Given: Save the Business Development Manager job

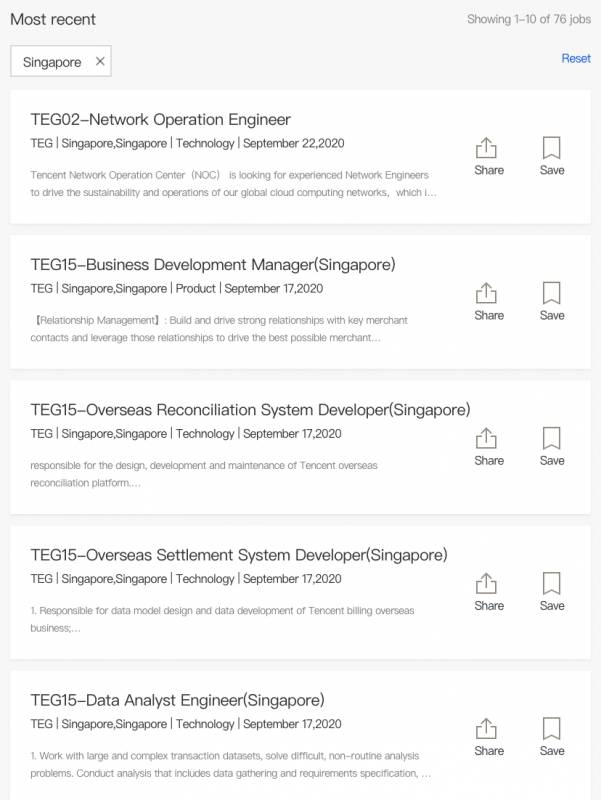Looking at the screenshot, I should coord(551,301).
